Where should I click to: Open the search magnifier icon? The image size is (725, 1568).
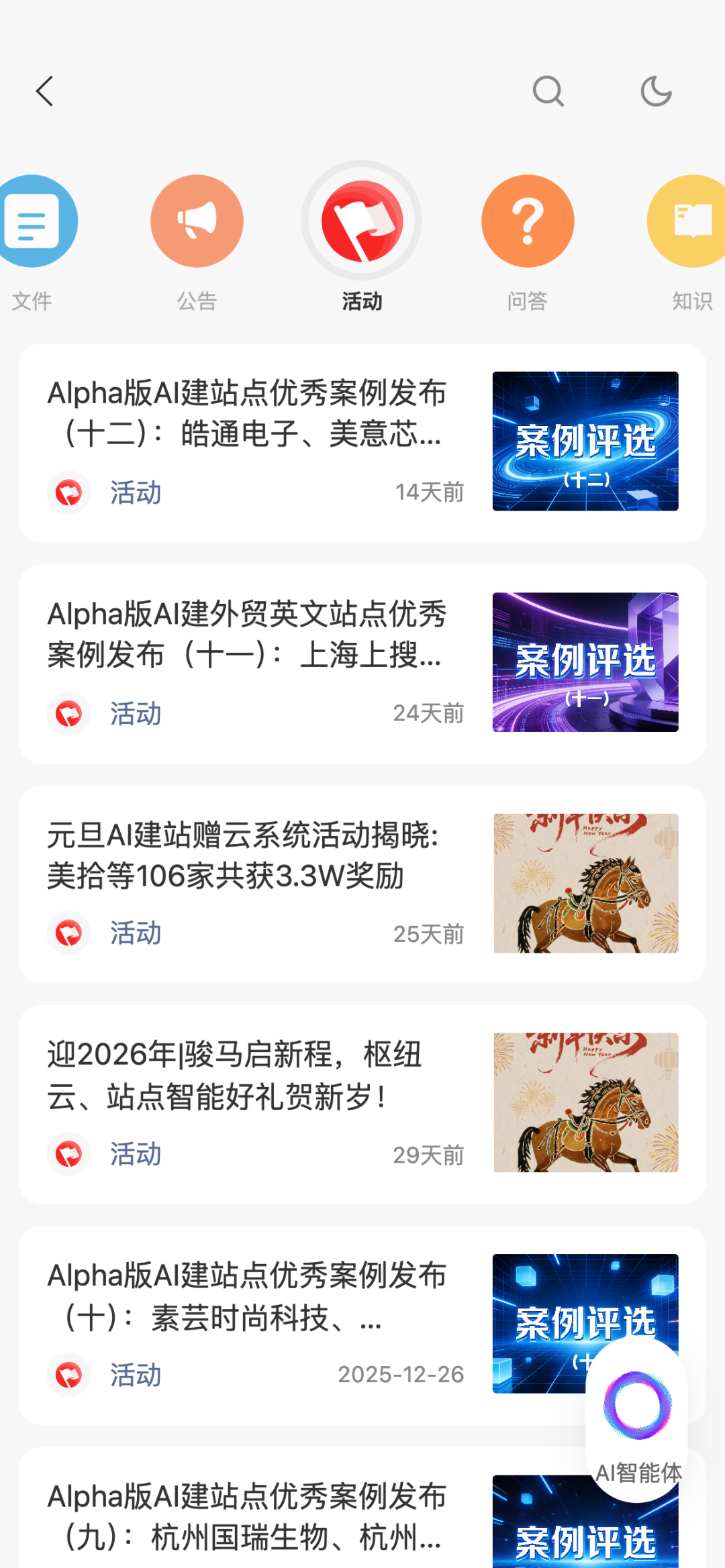coord(548,91)
